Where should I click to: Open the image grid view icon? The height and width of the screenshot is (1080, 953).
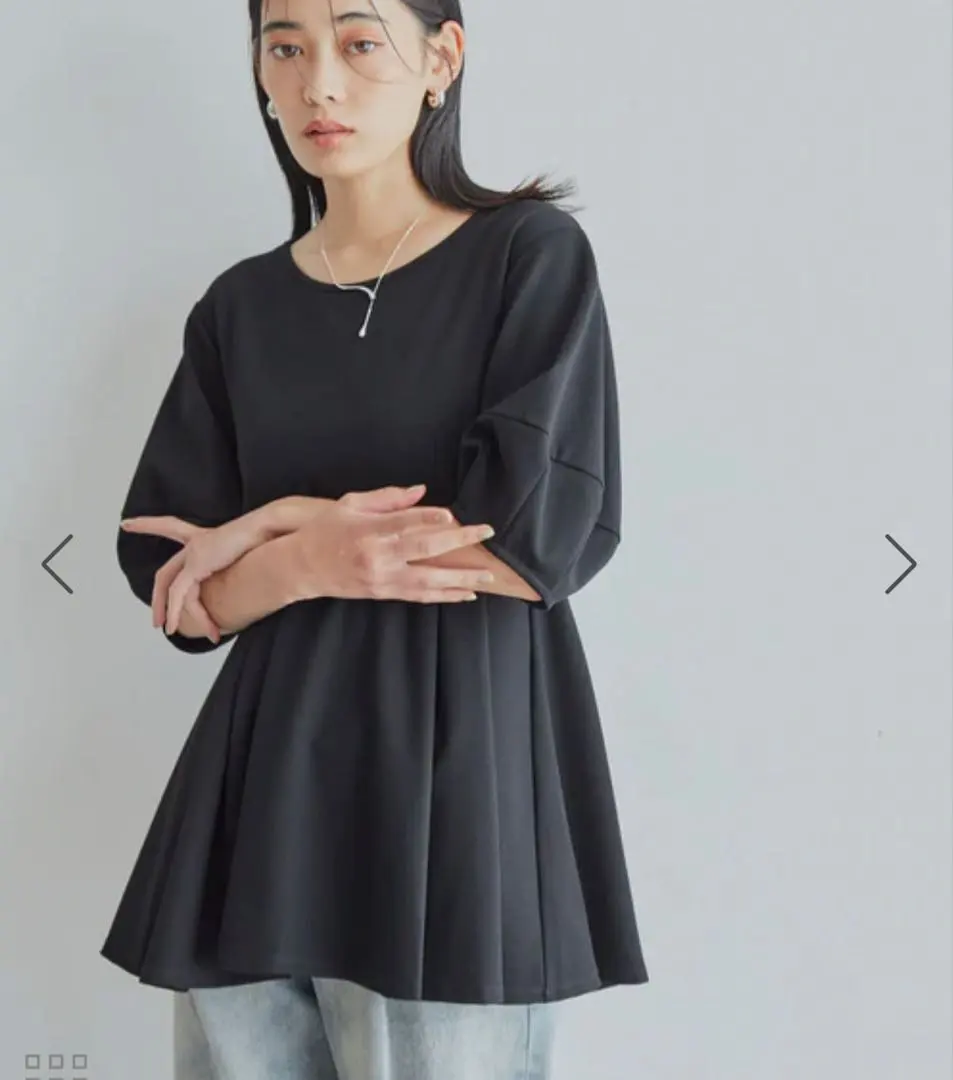tap(56, 1065)
